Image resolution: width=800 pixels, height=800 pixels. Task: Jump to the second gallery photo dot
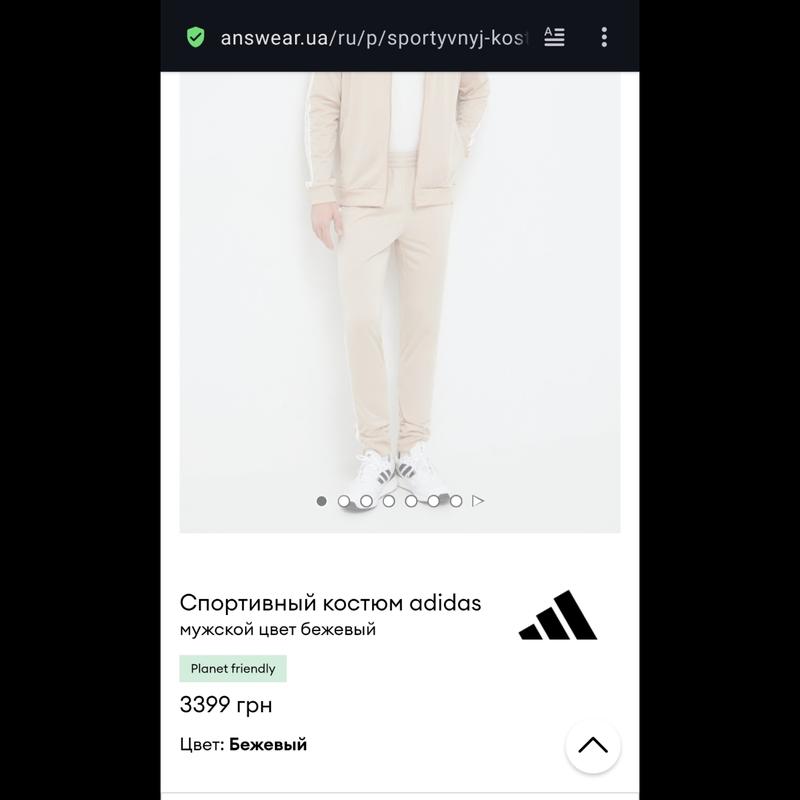point(344,501)
